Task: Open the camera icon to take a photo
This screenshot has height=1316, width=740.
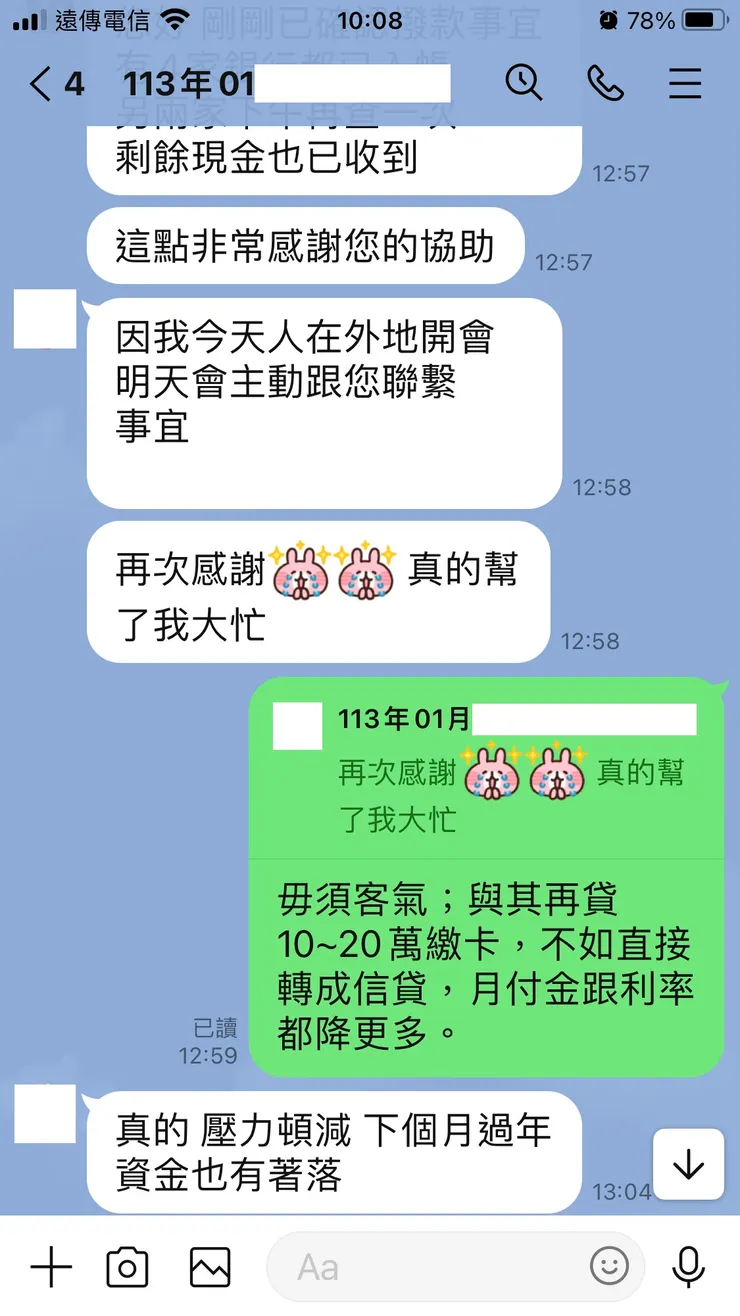Action: (x=125, y=1266)
